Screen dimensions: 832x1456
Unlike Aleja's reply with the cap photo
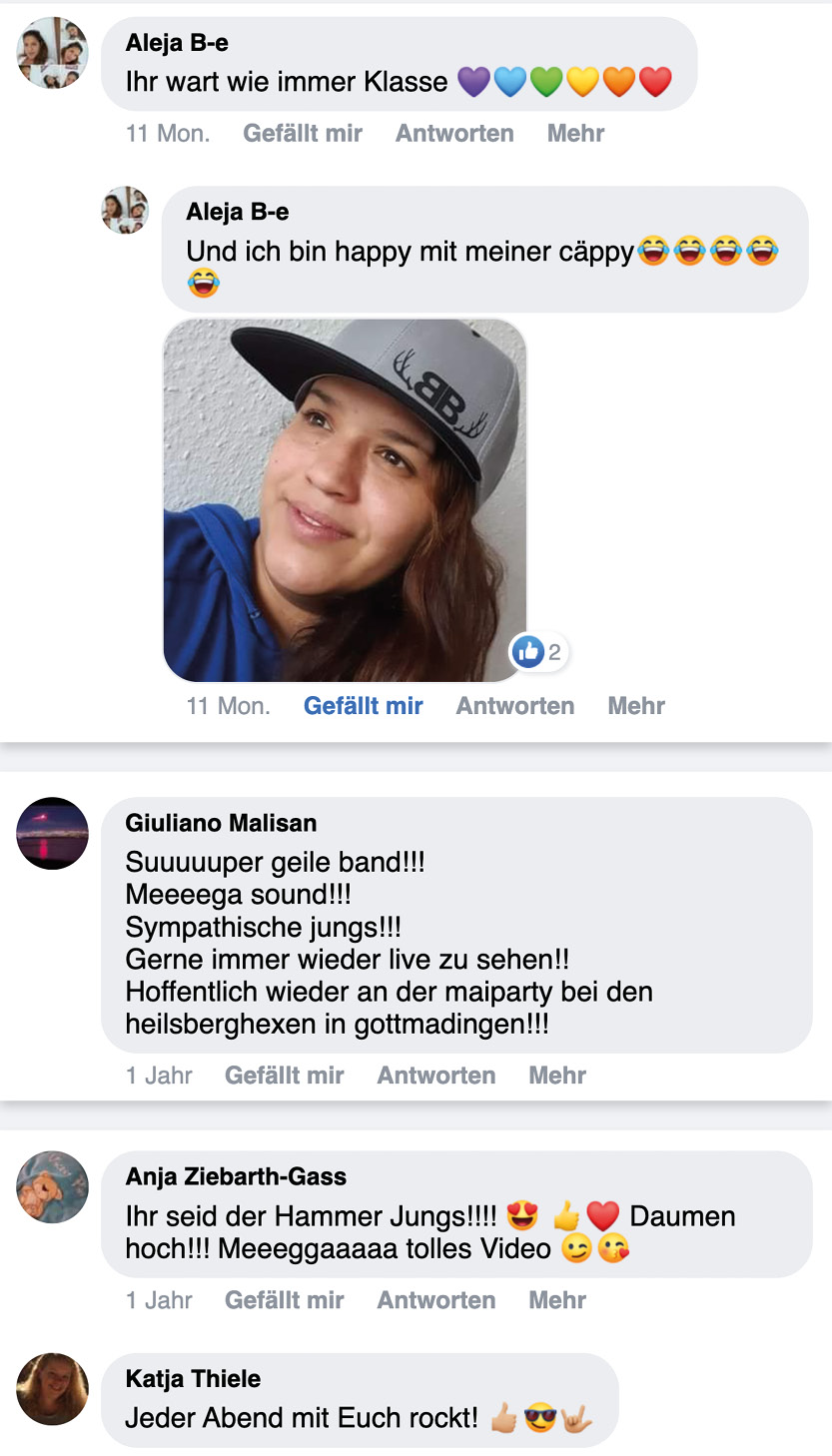click(x=364, y=706)
